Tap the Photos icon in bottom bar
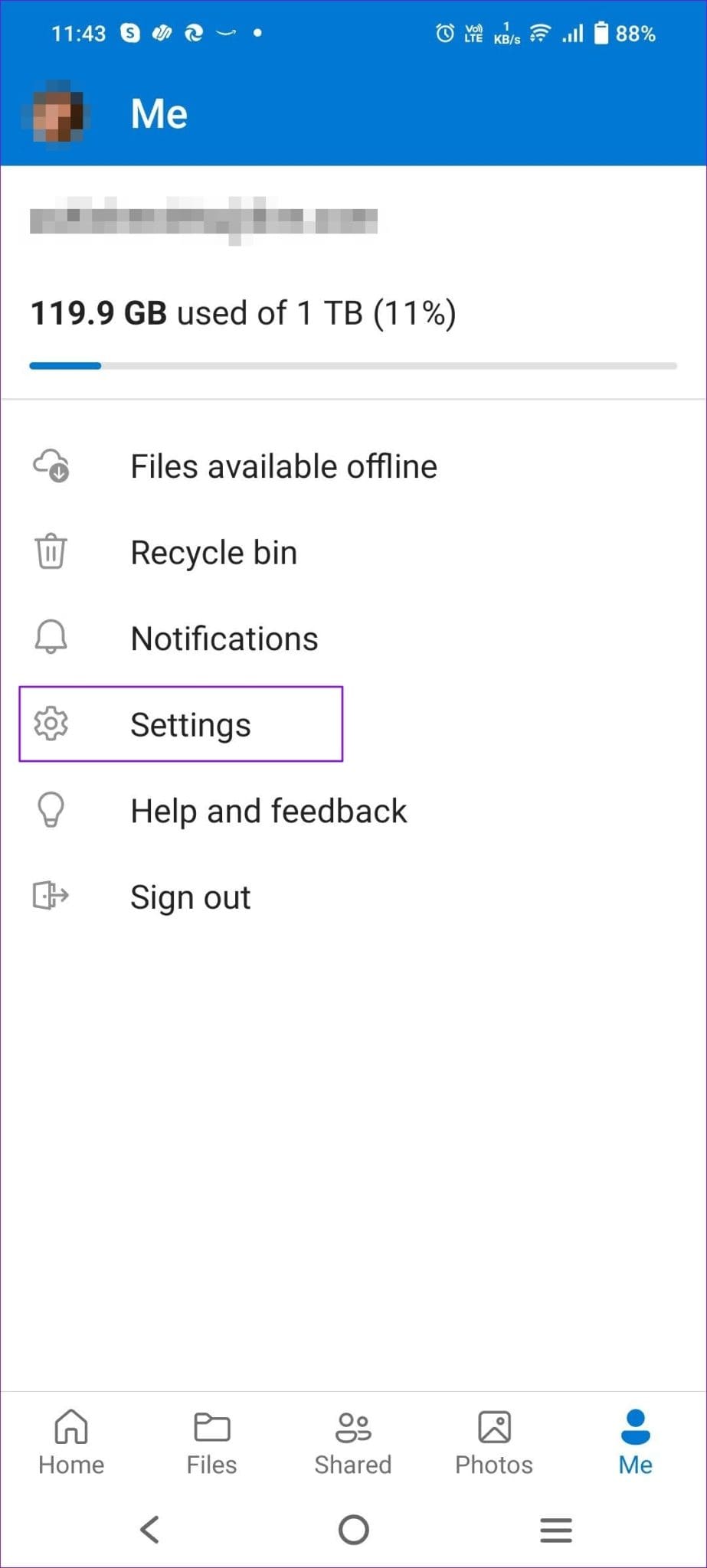This screenshot has width=707, height=1568. pyautogui.click(x=494, y=1426)
